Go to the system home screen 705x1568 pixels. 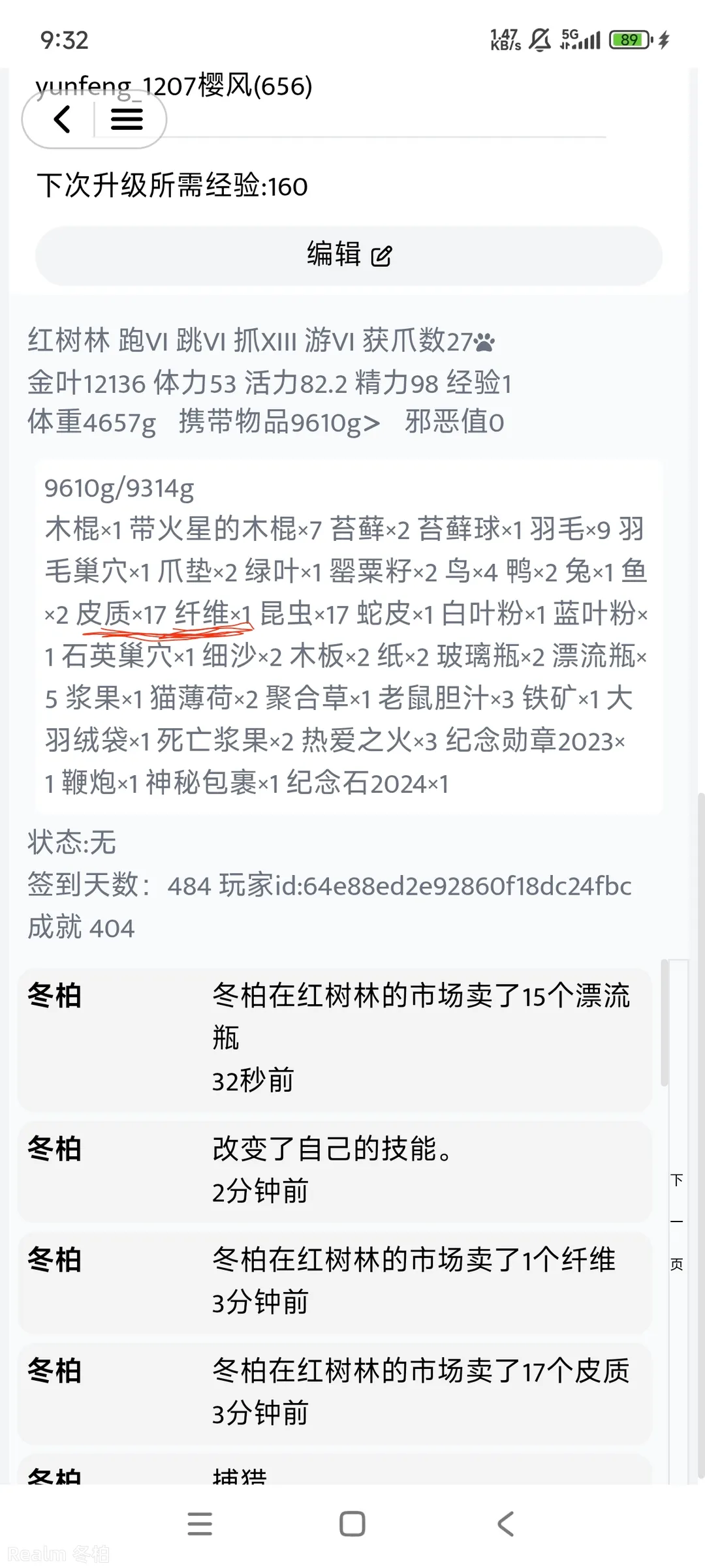coord(352,1524)
